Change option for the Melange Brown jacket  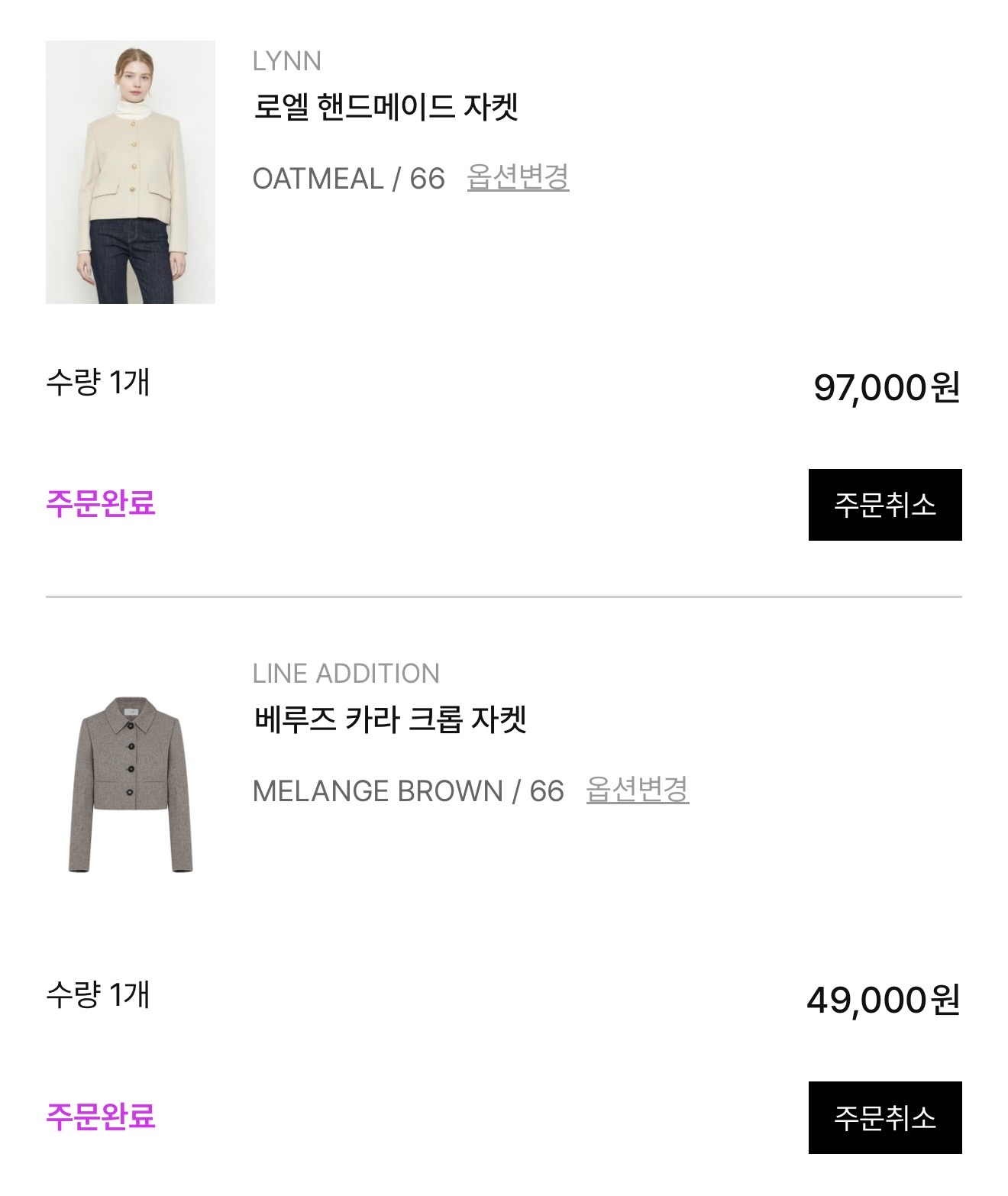point(637,790)
